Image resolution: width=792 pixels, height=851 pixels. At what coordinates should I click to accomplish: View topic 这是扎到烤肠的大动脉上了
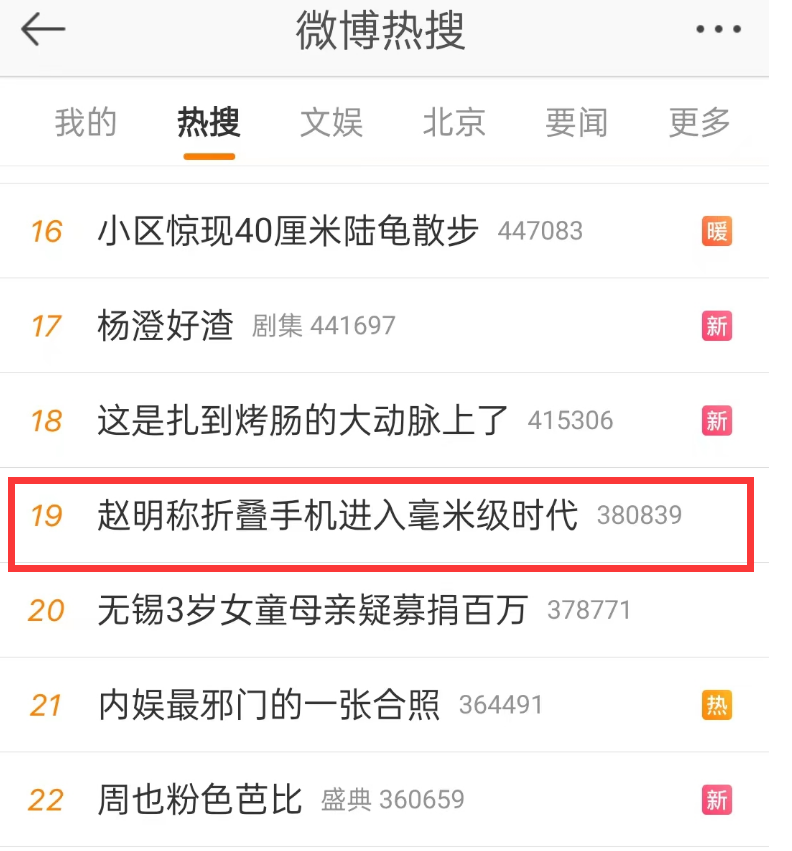[x=303, y=420]
